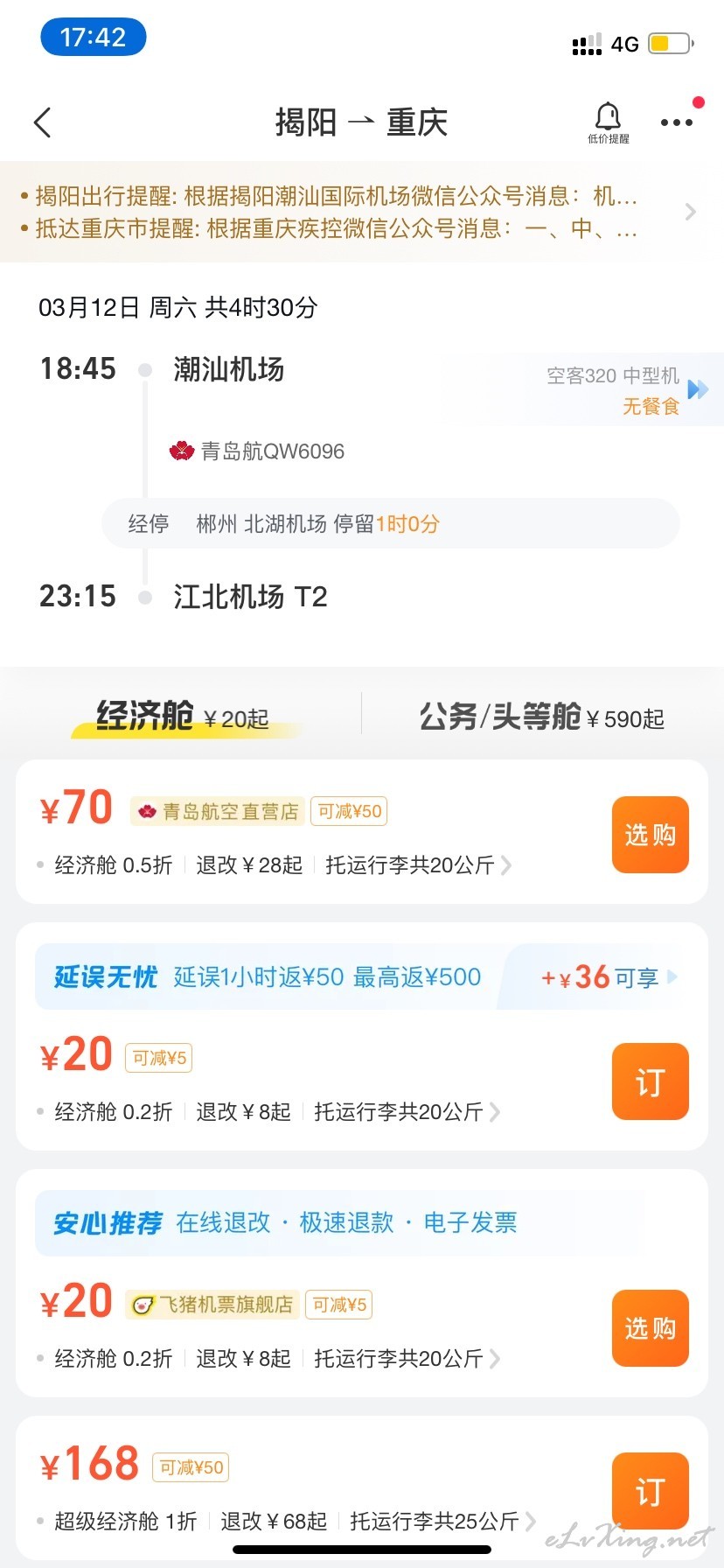The image size is (724, 1568).
Task: View 空客320 中型机 aircraft details
Action: pyautogui.click(x=626, y=389)
